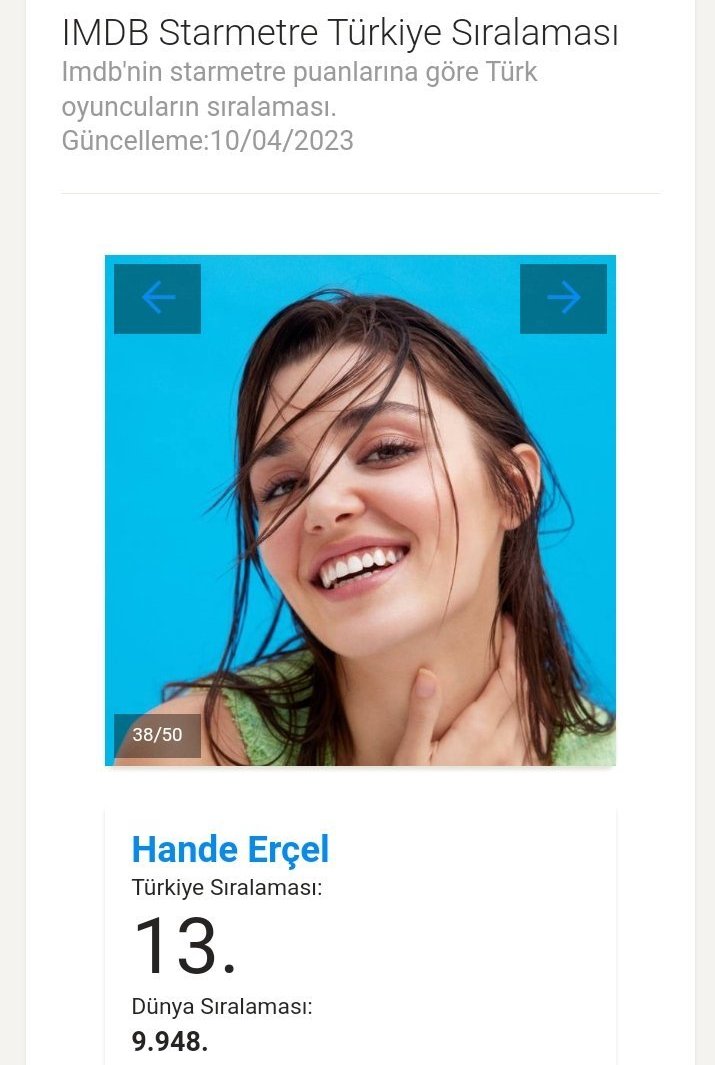The height and width of the screenshot is (1065, 715).
Task: Advance to the next slide with right arrow
Action: click(x=563, y=298)
